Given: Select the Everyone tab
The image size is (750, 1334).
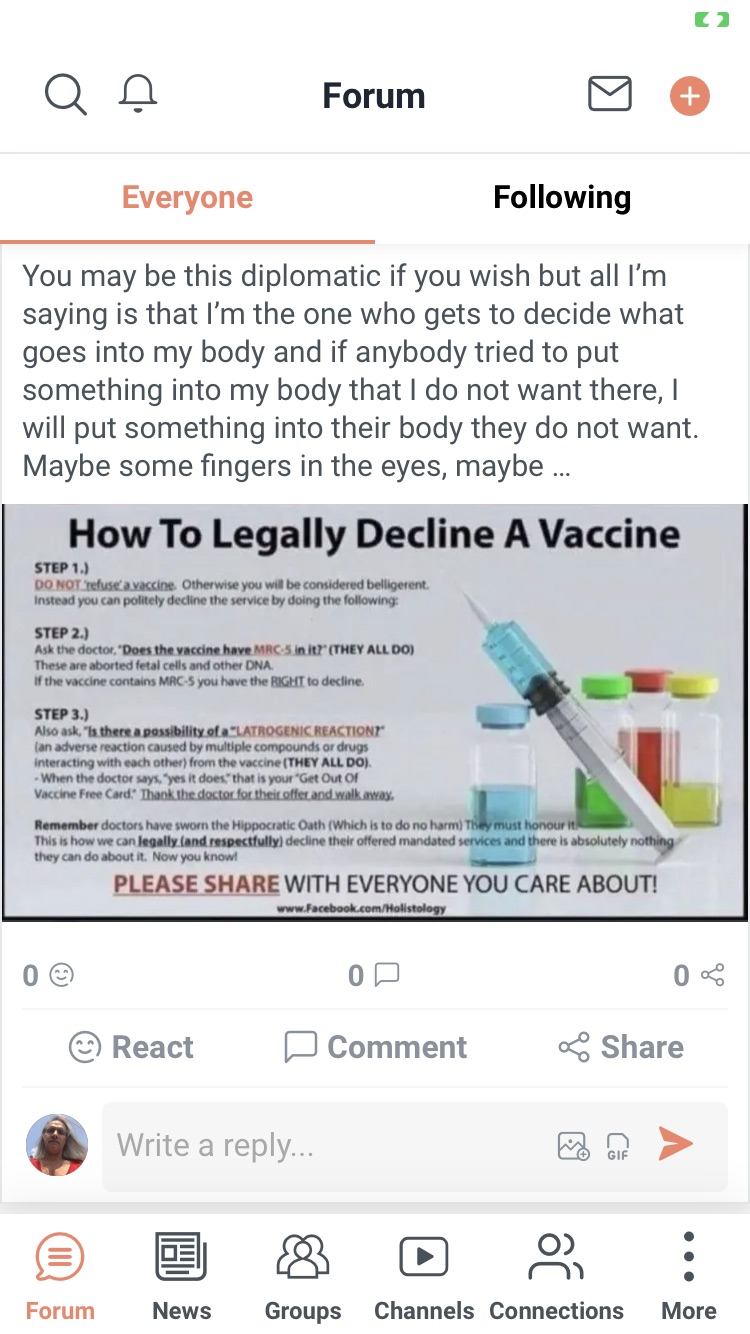Looking at the screenshot, I should pos(187,197).
